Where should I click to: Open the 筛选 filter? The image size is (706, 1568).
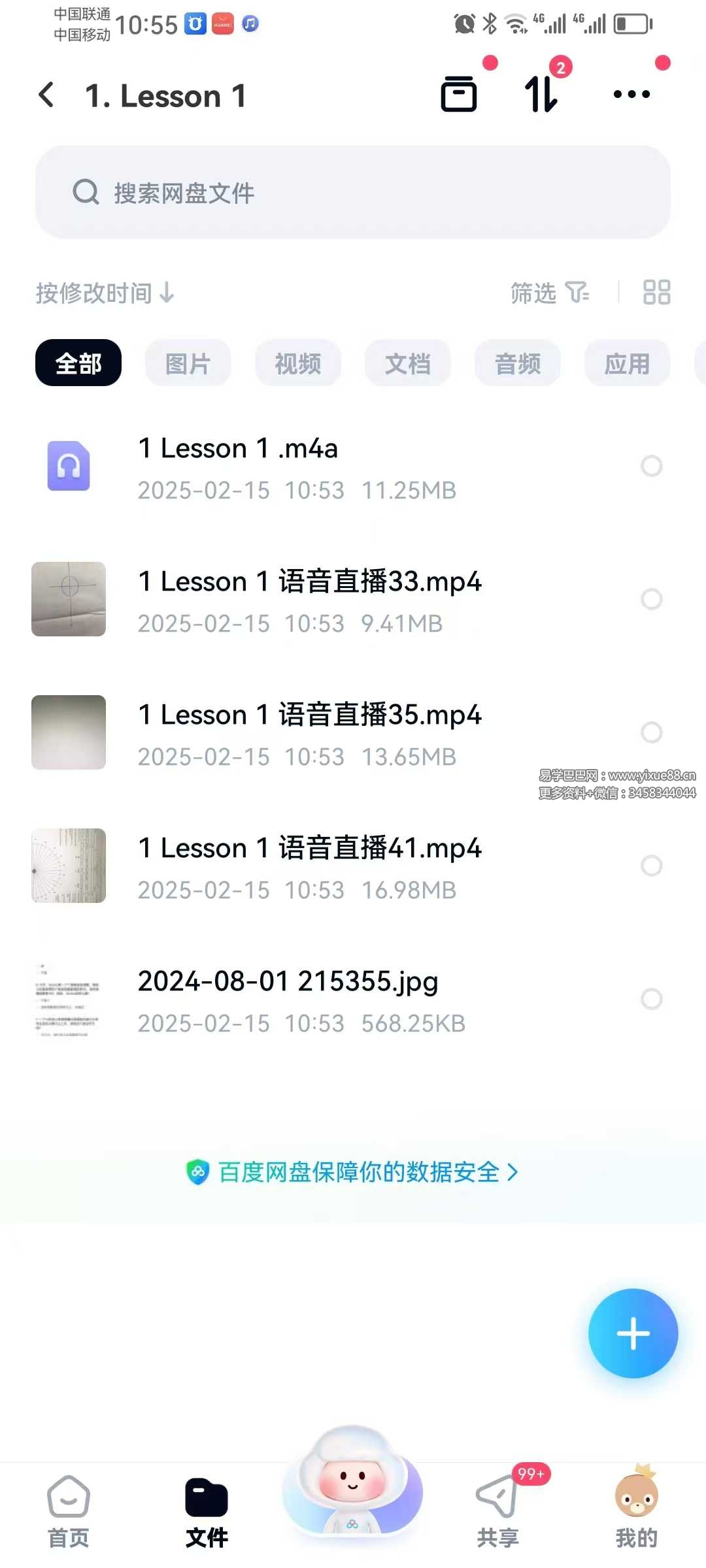click(549, 293)
